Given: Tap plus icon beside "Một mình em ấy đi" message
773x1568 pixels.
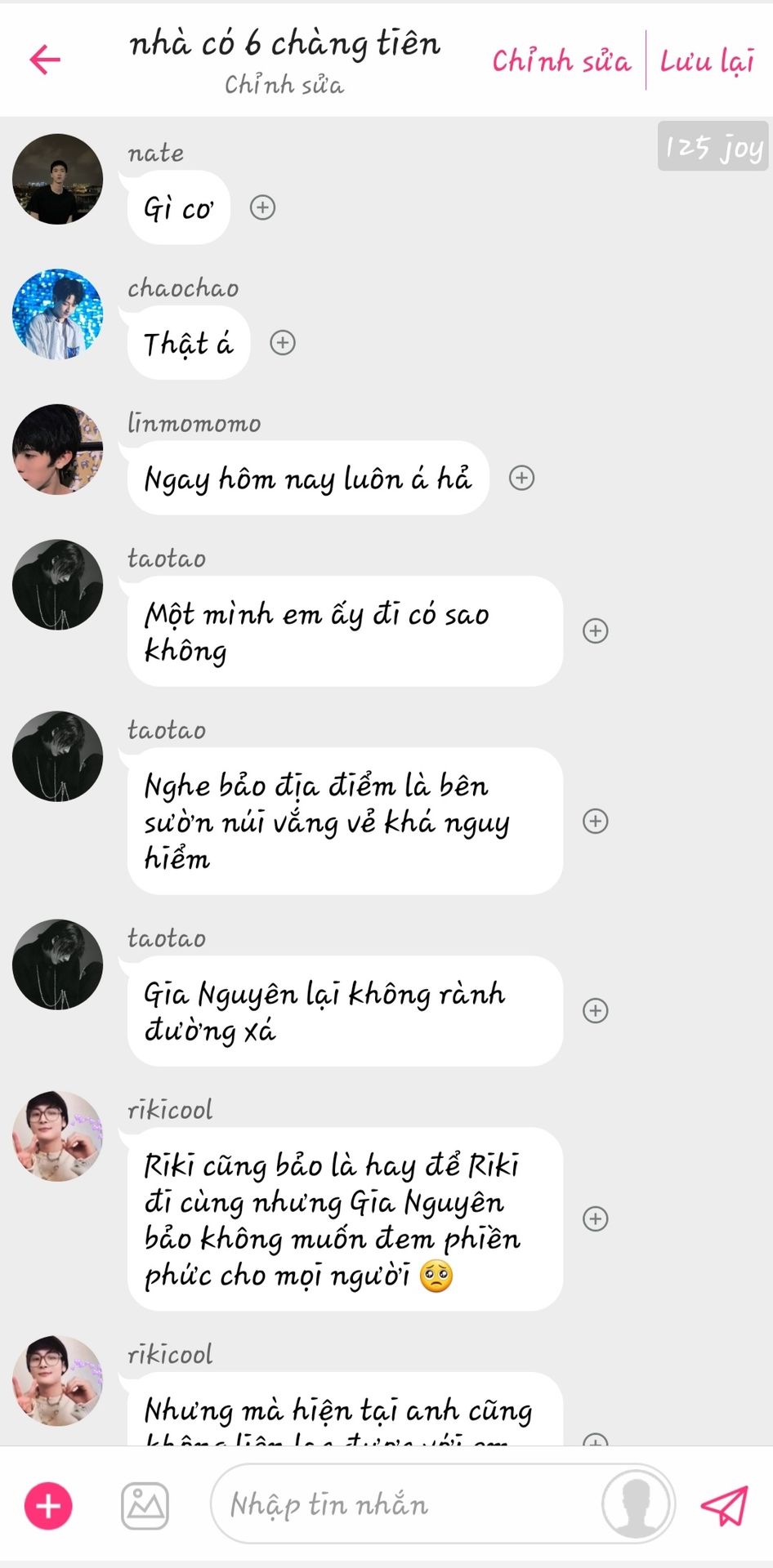Looking at the screenshot, I should click(x=595, y=630).
